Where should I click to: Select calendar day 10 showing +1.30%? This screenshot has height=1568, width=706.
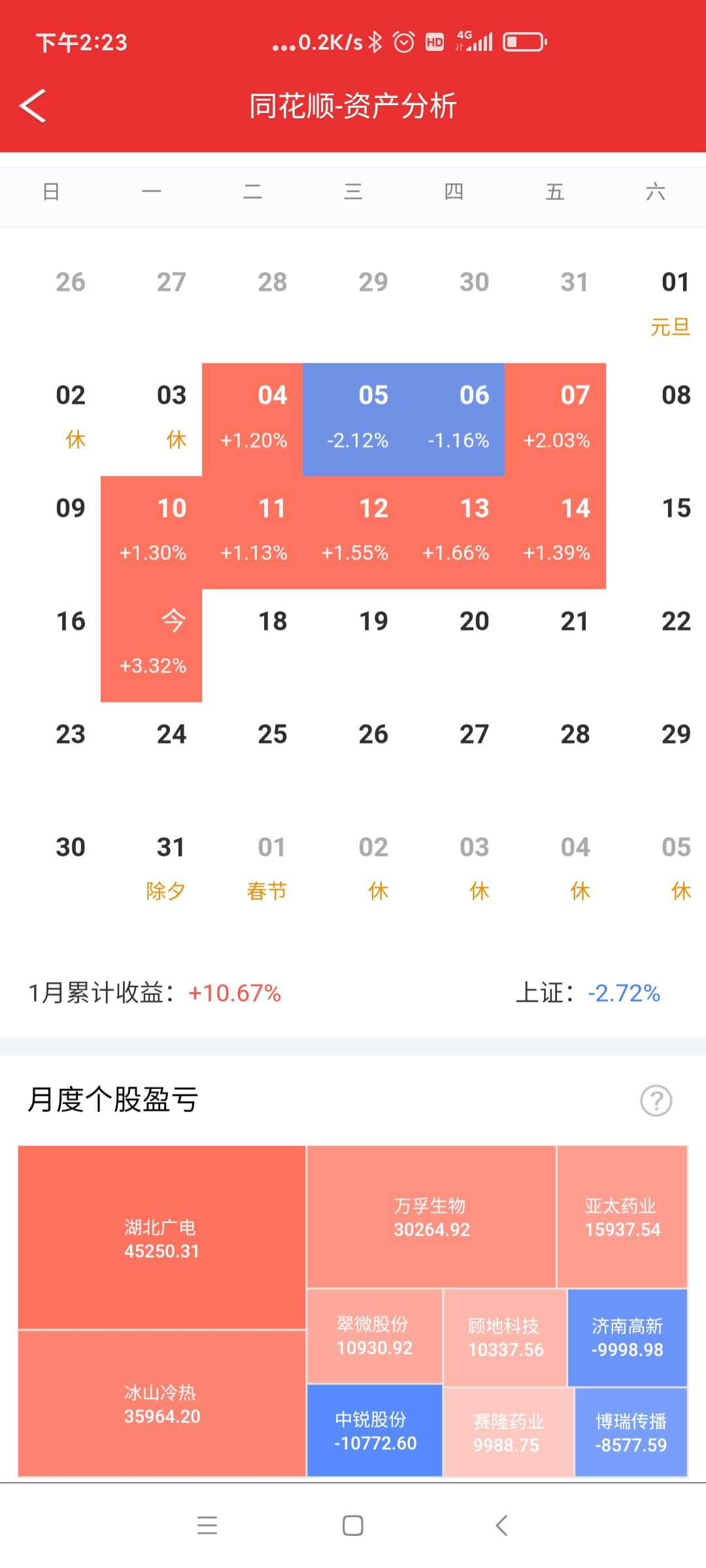(152, 531)
